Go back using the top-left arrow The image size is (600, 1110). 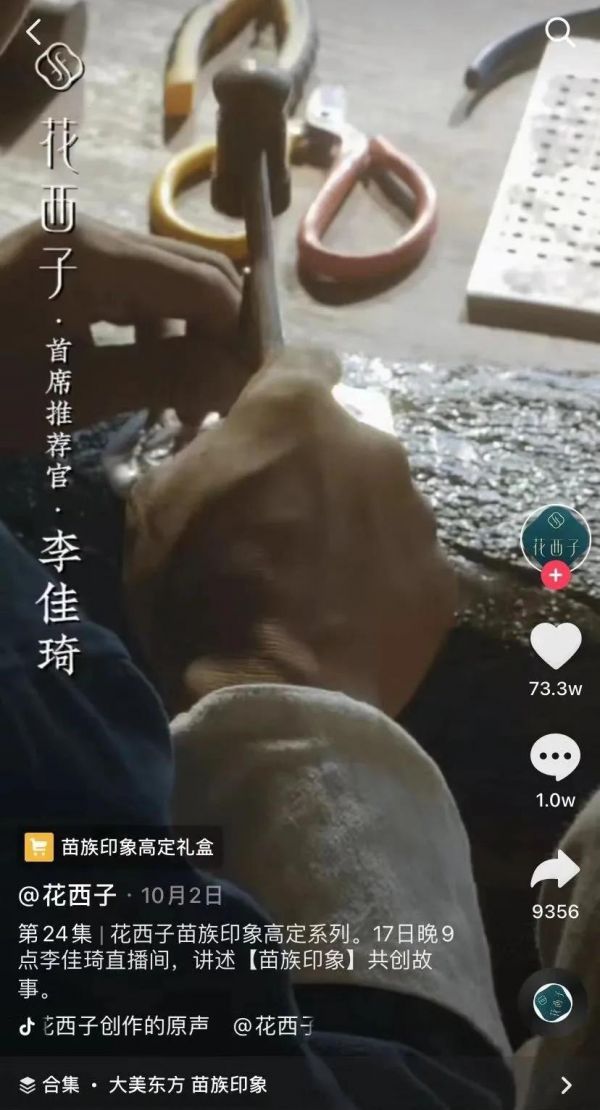pos(33,32)
